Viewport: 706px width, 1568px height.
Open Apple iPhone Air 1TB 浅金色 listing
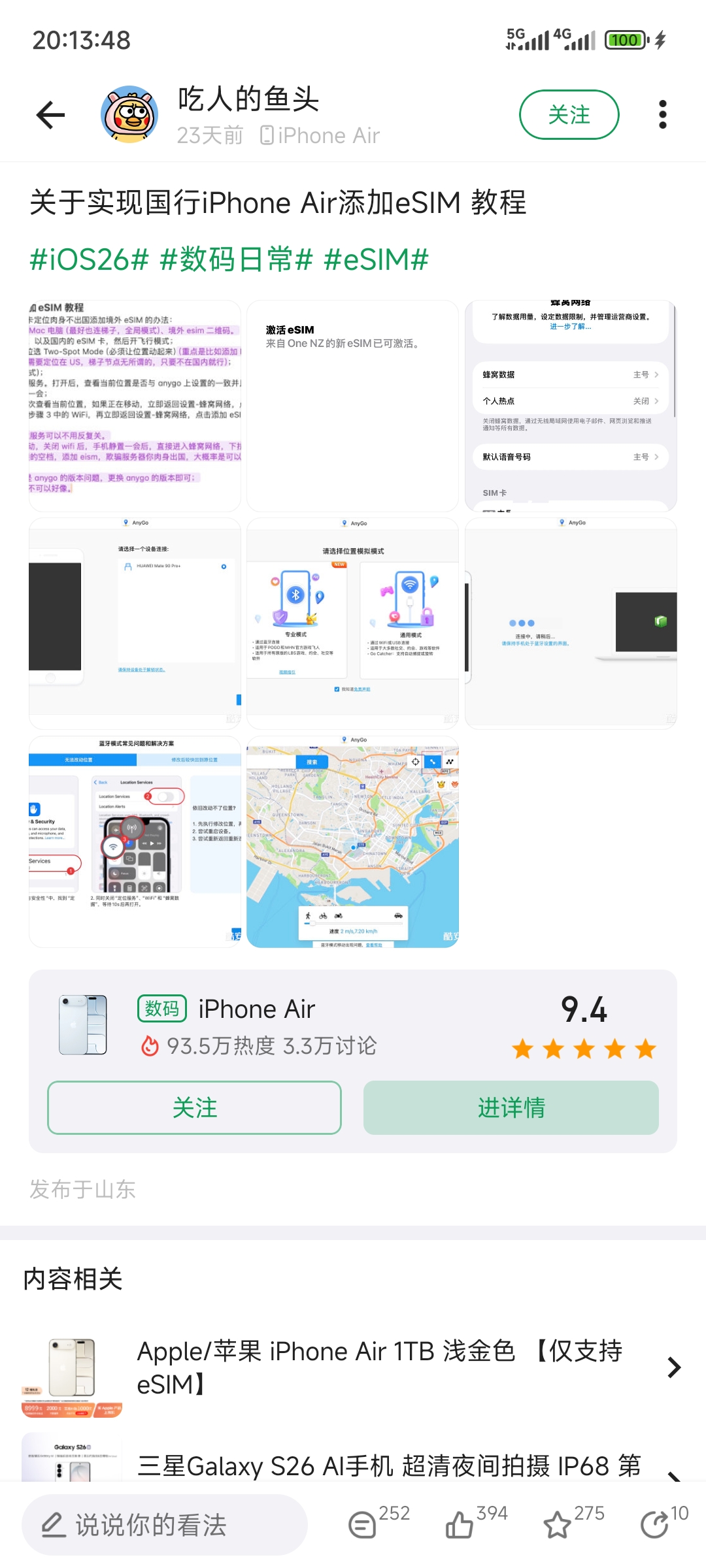[379, 1367]
